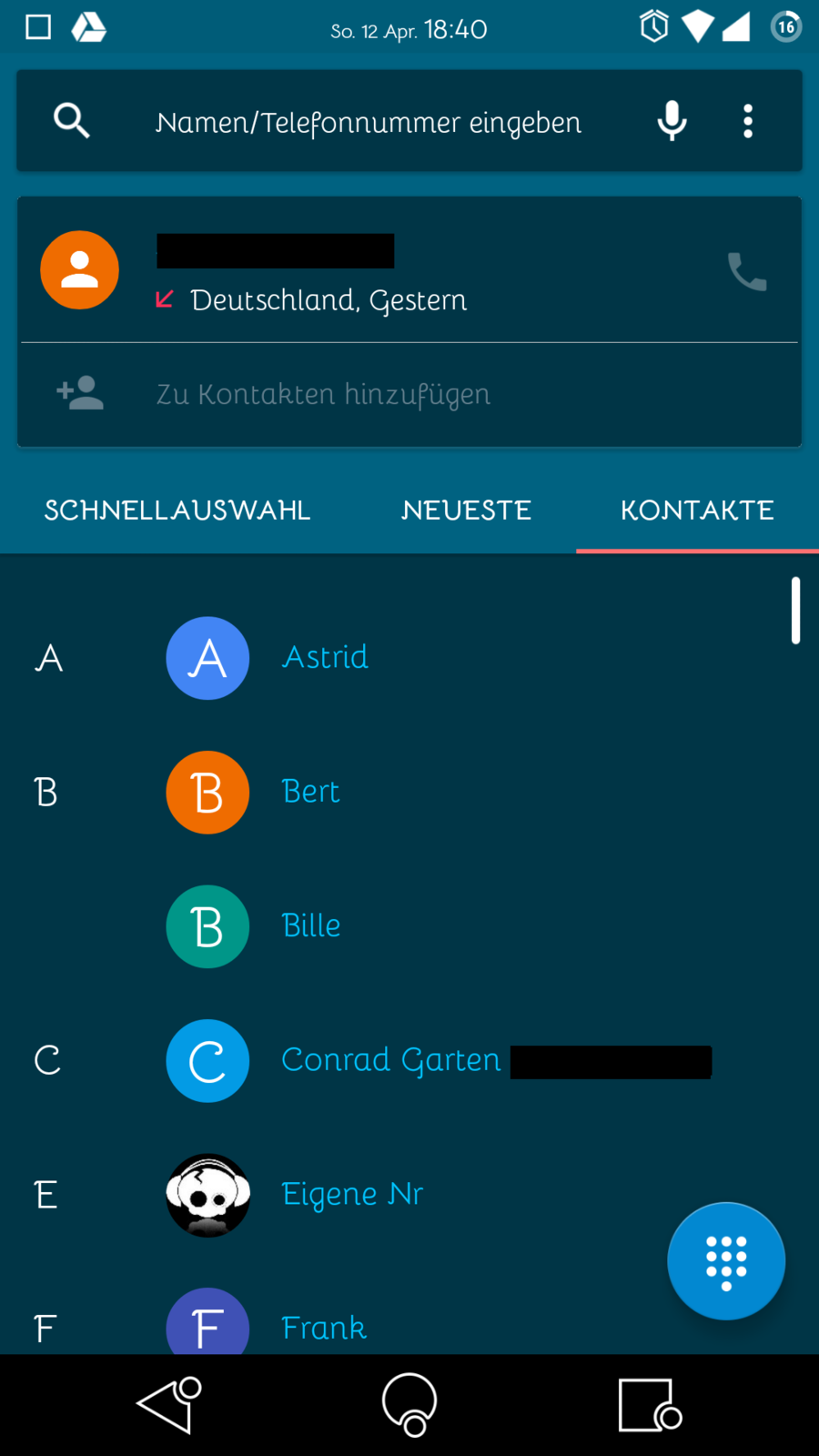This screenshot has height=1456, width=819.
Task: Select the Kontakte tab
Action: pos(697,511)
